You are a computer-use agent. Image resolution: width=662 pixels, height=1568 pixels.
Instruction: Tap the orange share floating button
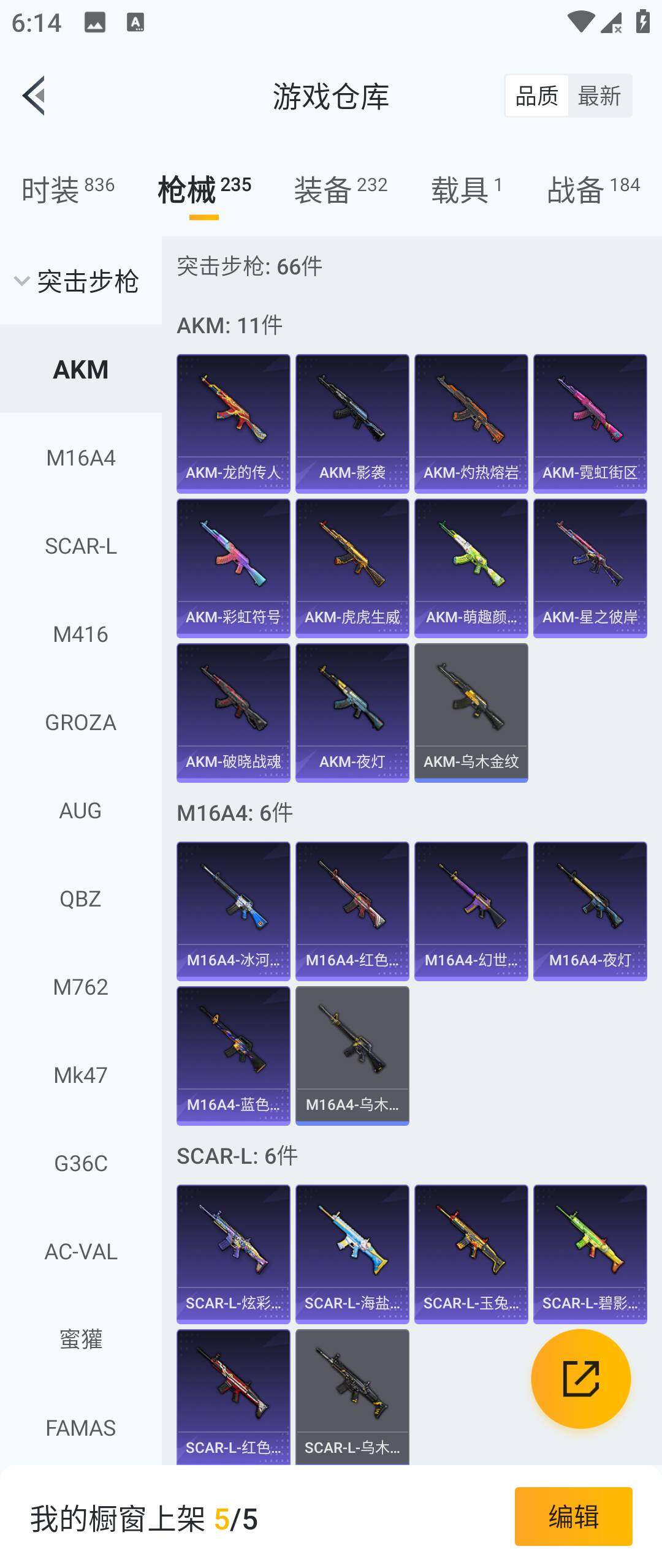pos(580,1379)
